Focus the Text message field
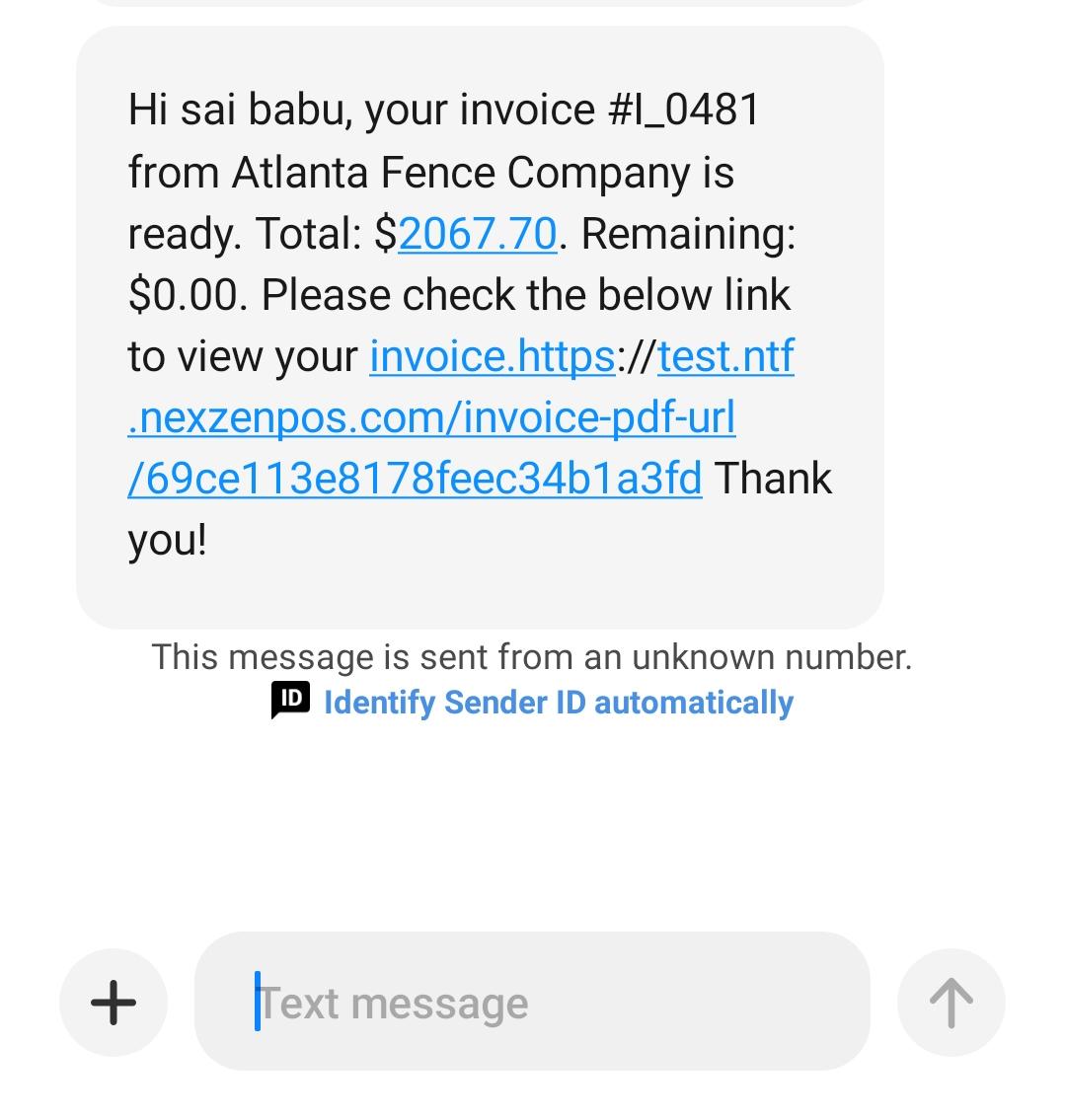Image resolution: width=1065 pixels, height=1120 pixels. tap(533, 1003)
